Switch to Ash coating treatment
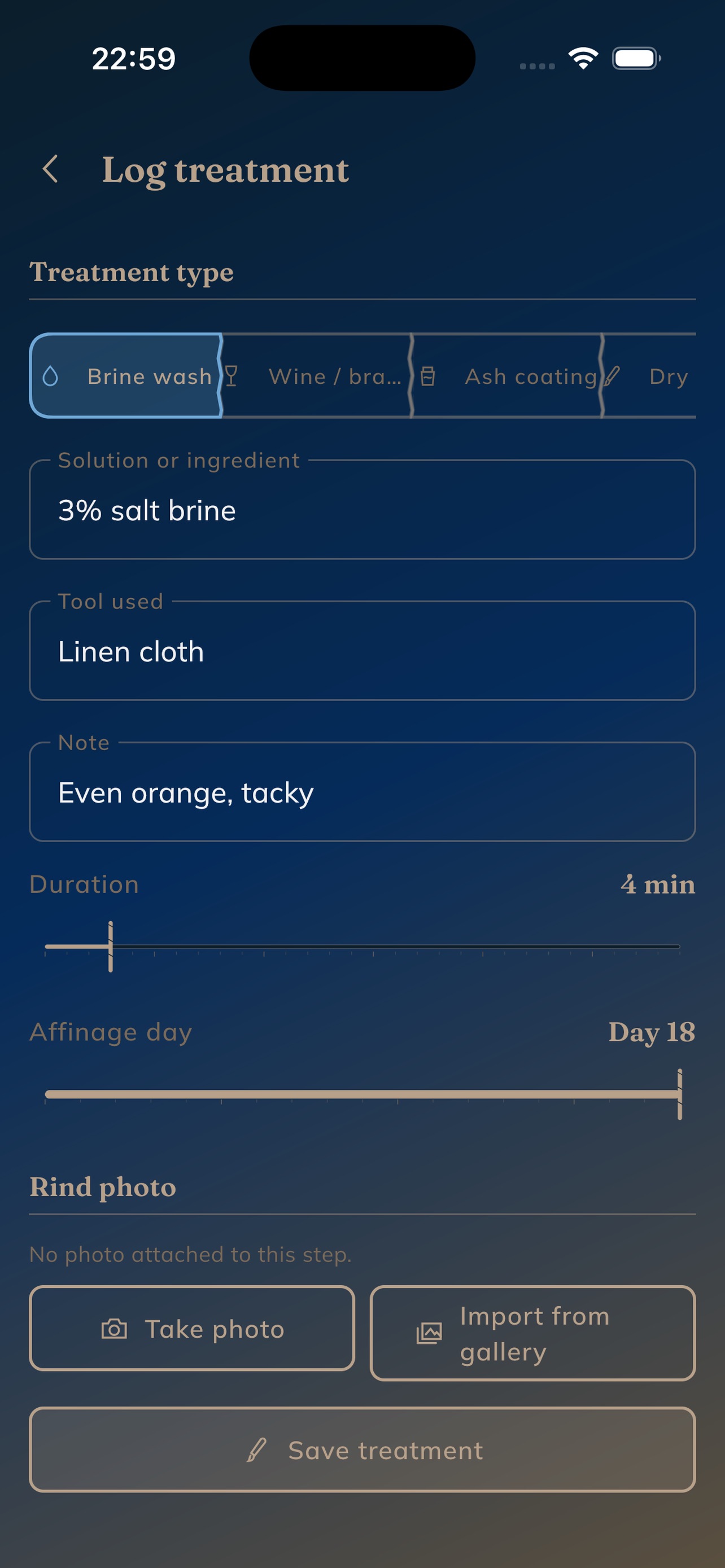725x1568 pixels. [x=508, y=375]
